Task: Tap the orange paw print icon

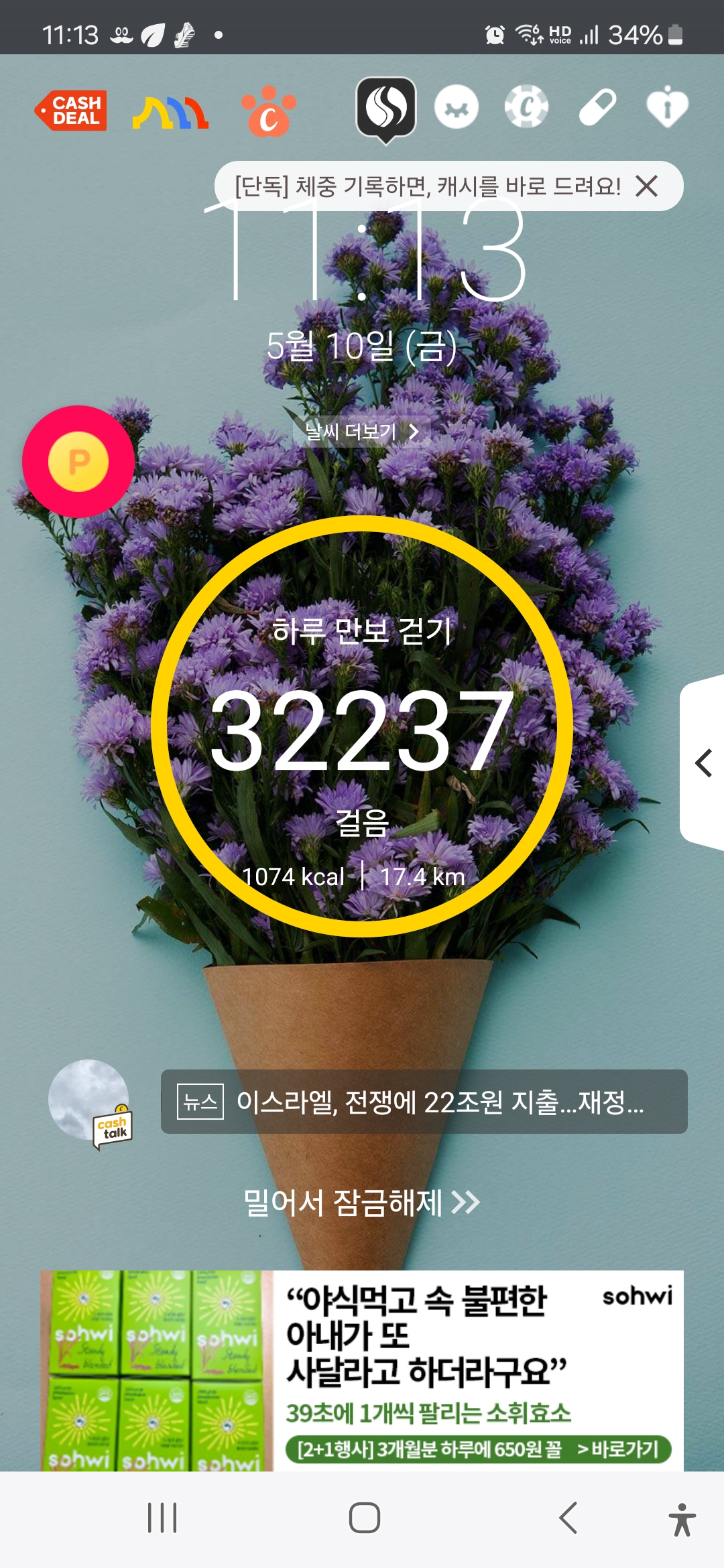Action: coord(269,111)
